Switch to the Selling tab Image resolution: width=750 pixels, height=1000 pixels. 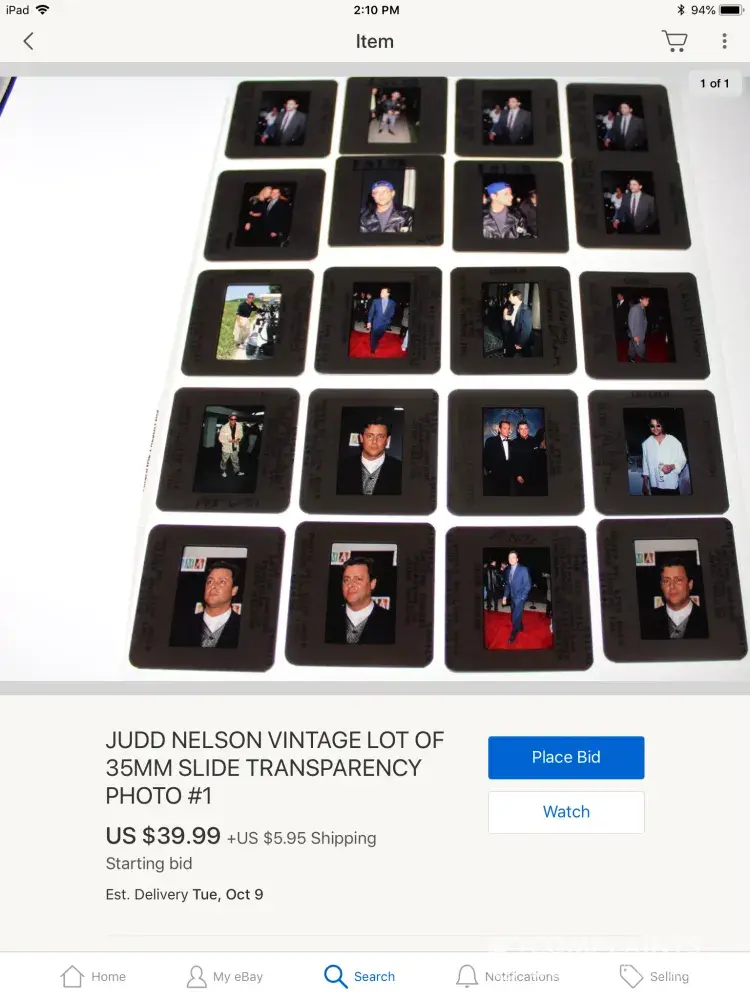pos(654,976)
